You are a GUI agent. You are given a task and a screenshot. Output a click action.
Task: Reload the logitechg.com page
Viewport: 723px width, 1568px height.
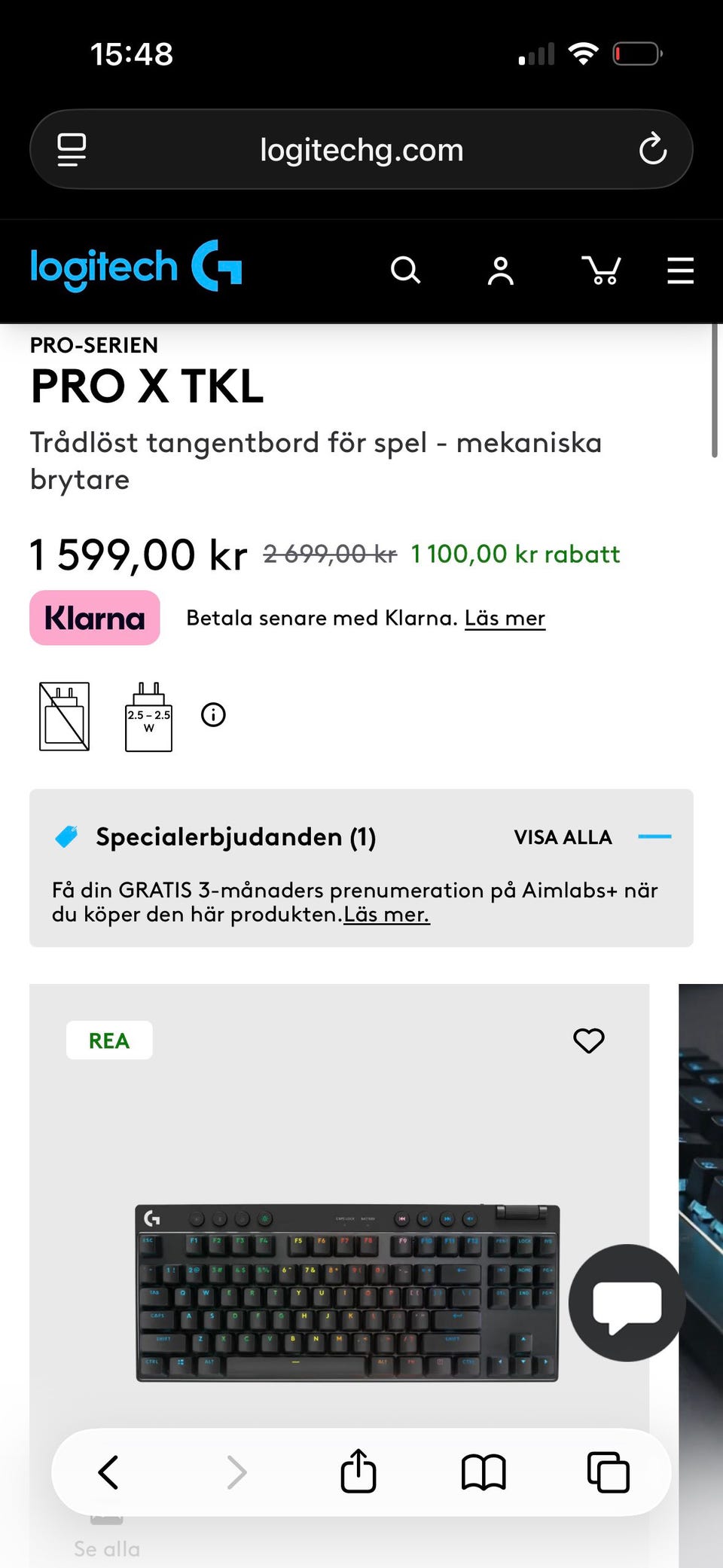653,148
